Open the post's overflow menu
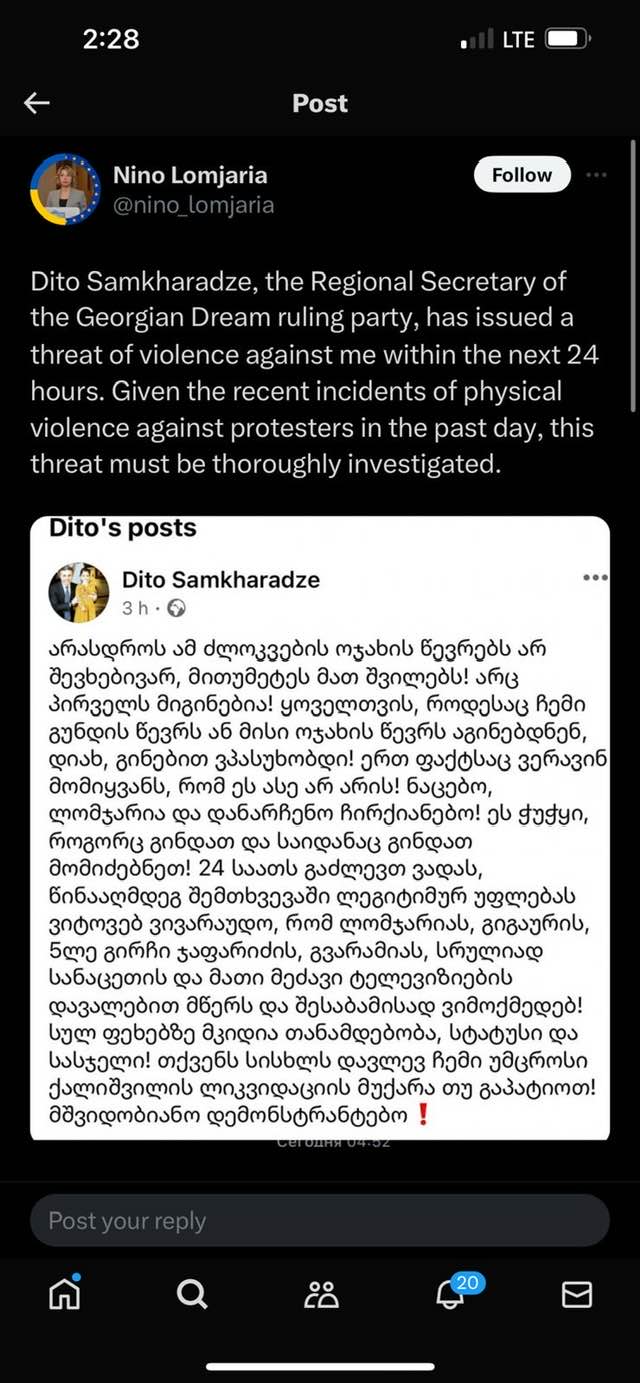Viewport: 640px width, 1383px height. tap(597, 175)
